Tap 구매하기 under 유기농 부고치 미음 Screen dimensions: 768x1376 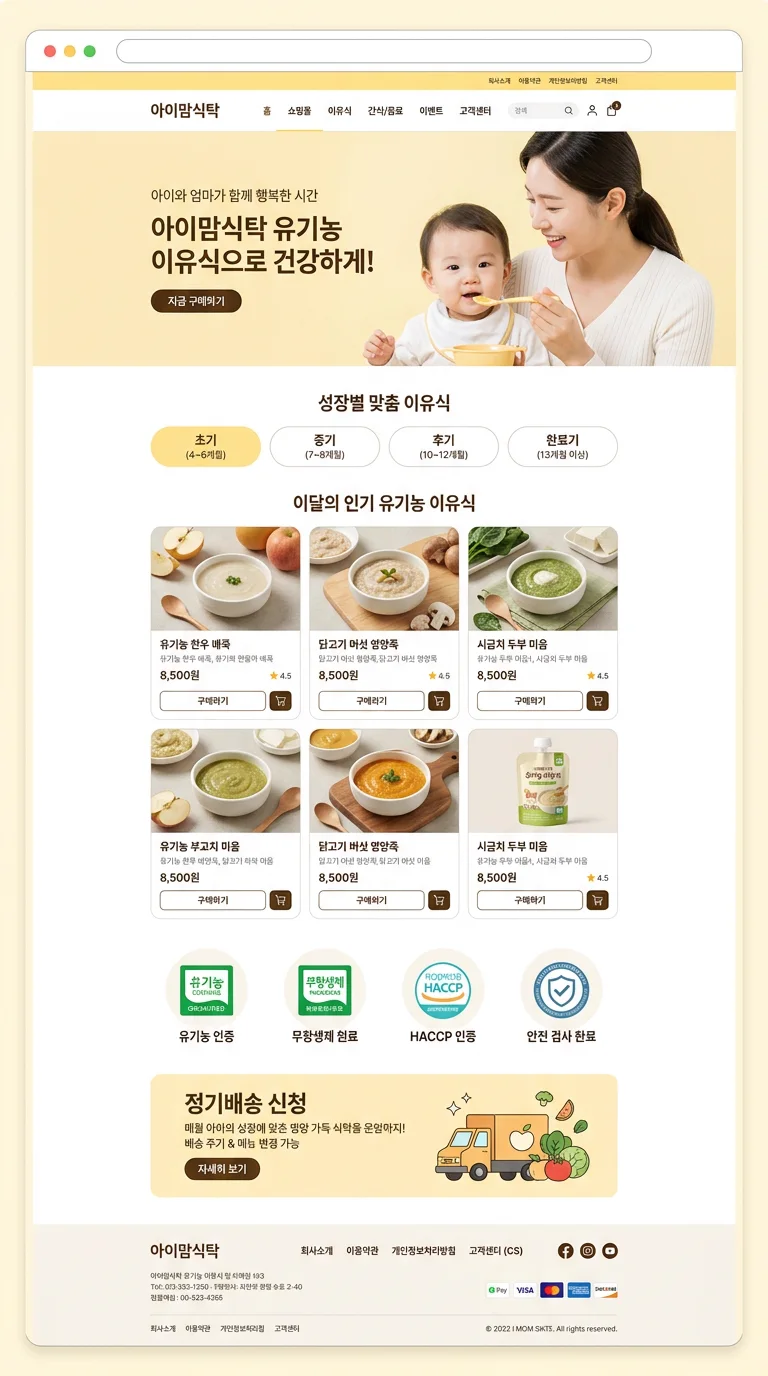213,900
